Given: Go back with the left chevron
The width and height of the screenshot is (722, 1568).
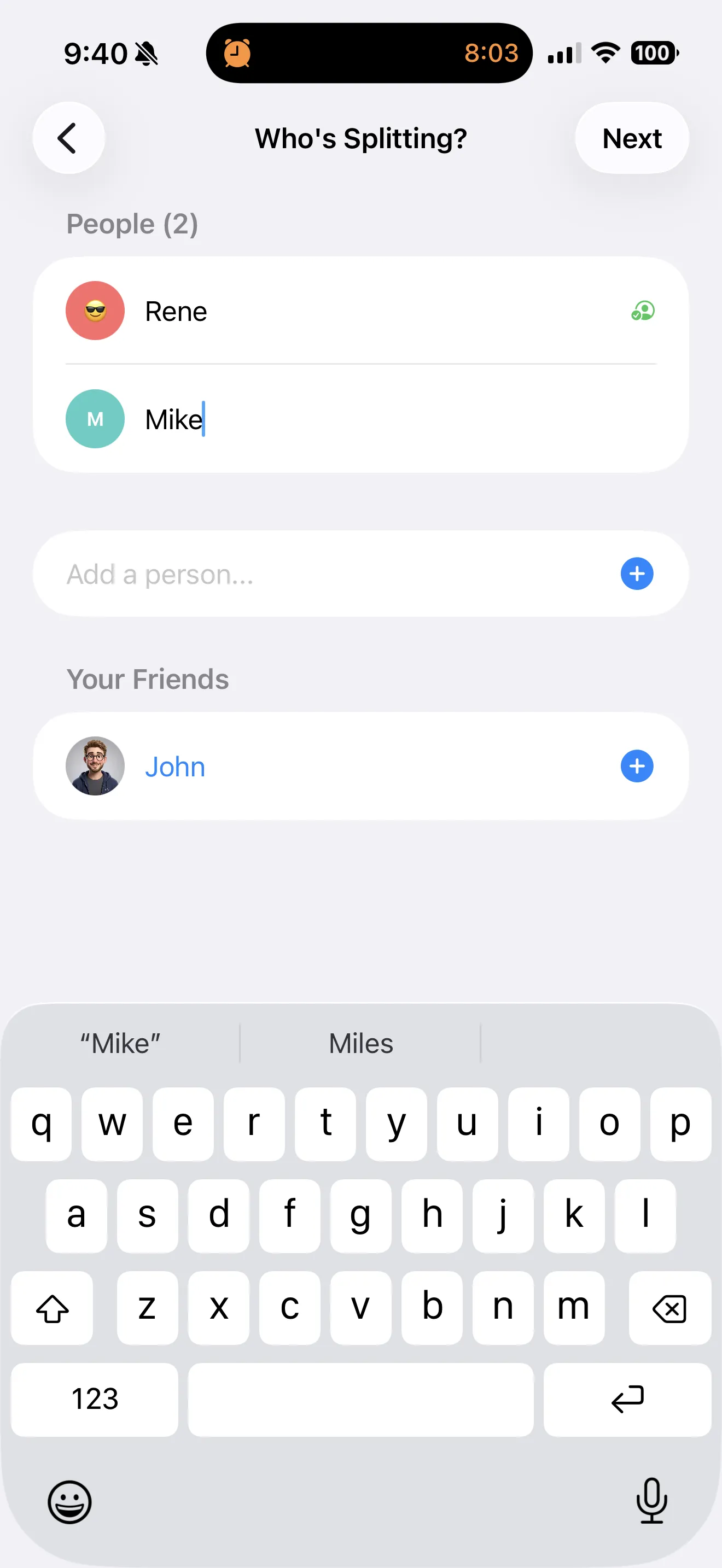Looking at the screenshot, I should point(69,138).
